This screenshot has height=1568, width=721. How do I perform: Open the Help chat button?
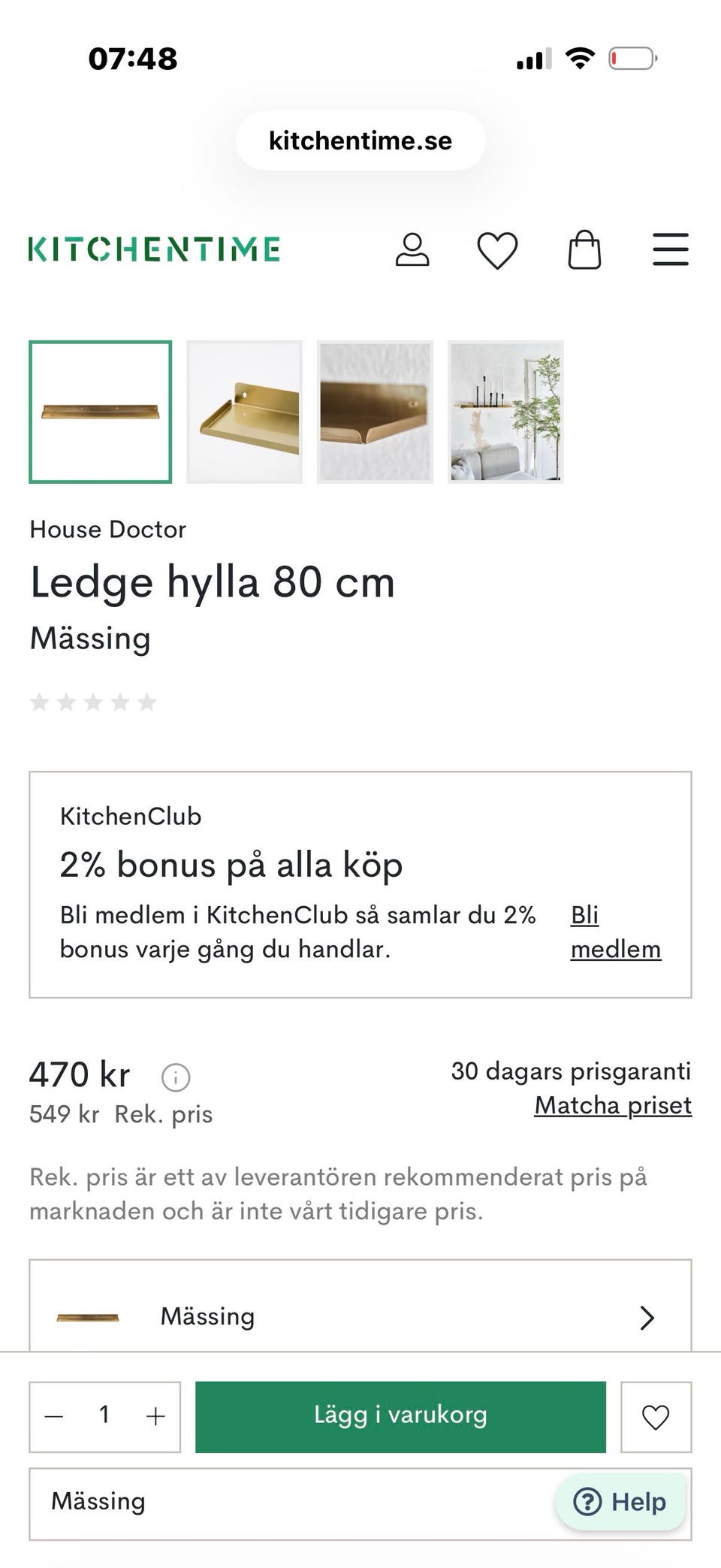[x=620, y=1502]
